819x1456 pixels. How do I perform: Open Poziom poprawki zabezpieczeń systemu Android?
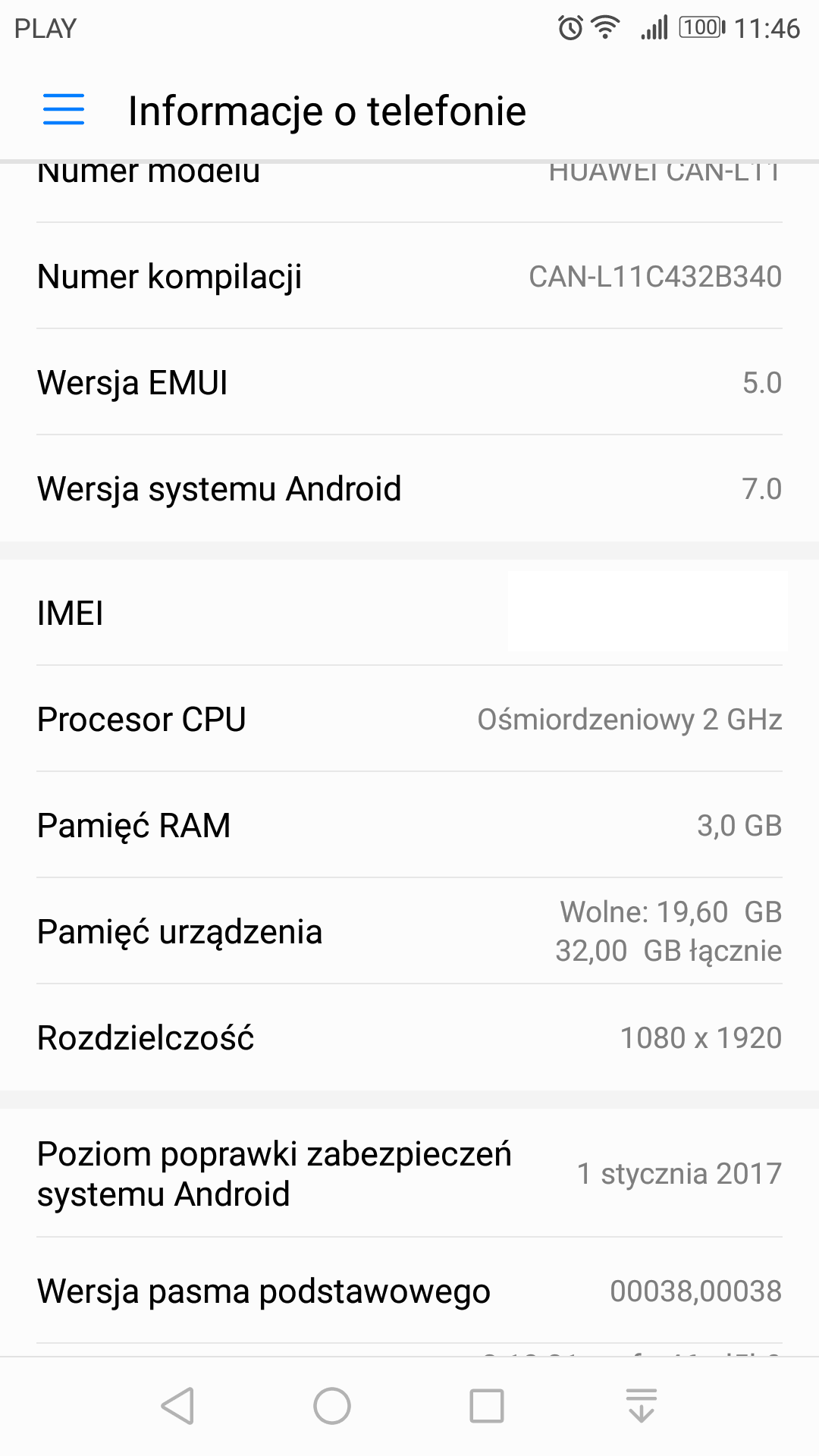409,1173
